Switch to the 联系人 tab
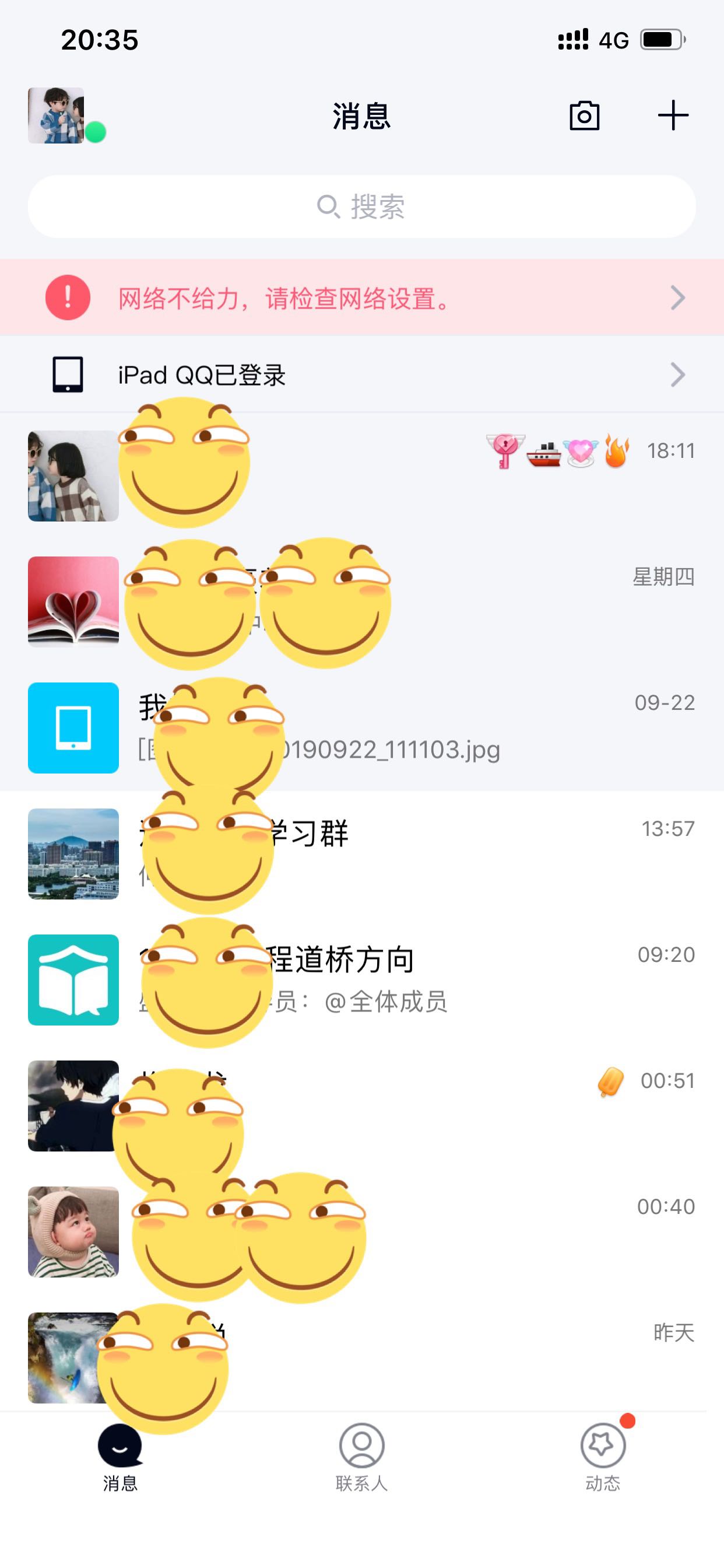 coord(362,1457)
